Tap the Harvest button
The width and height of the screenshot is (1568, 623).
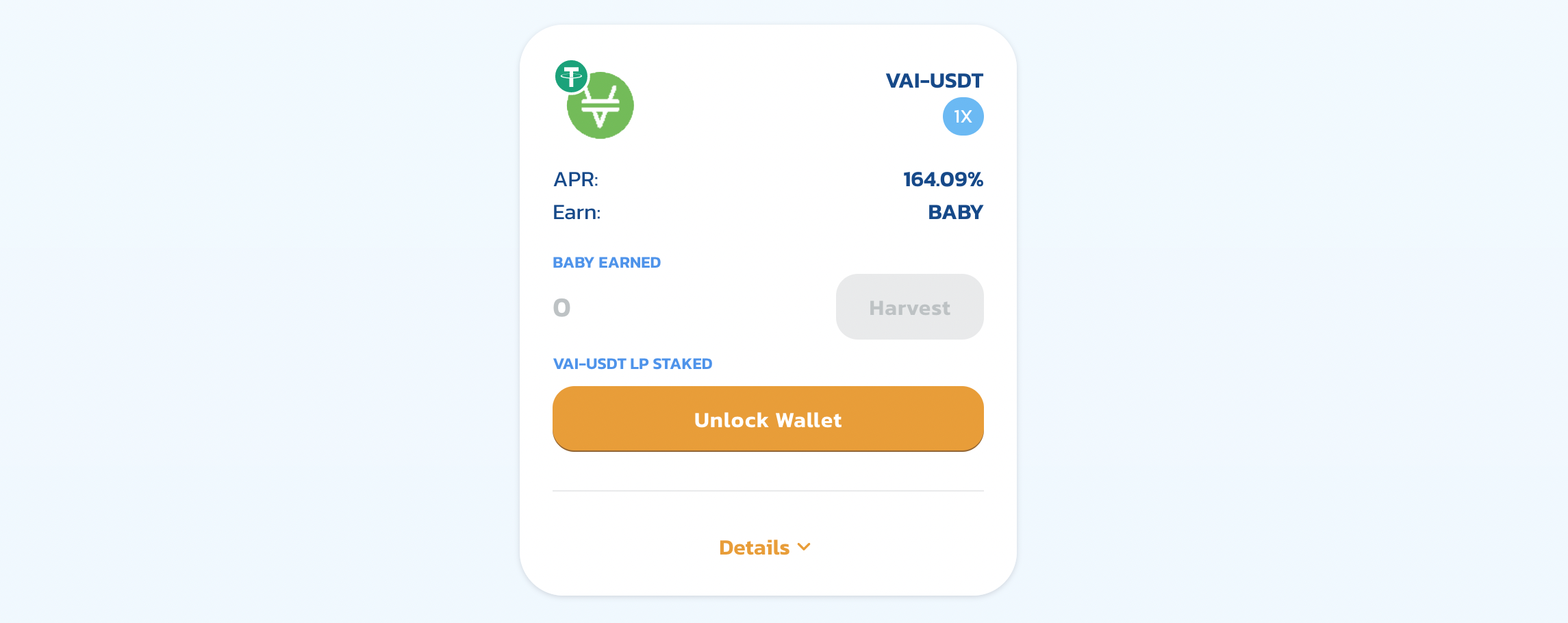(x=909, y=307)
